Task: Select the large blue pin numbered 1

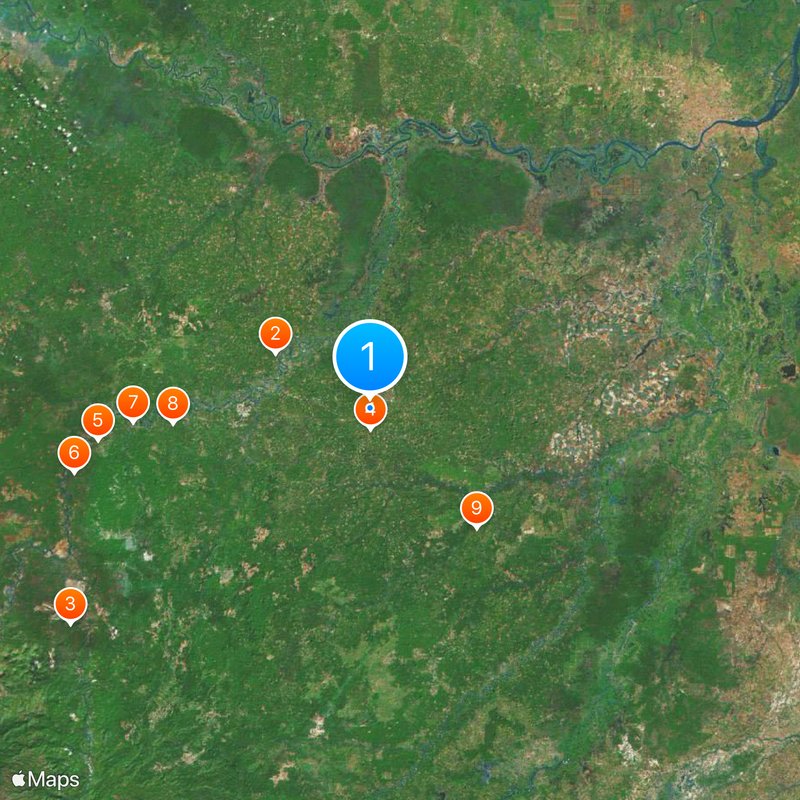Action: [370, 357]
